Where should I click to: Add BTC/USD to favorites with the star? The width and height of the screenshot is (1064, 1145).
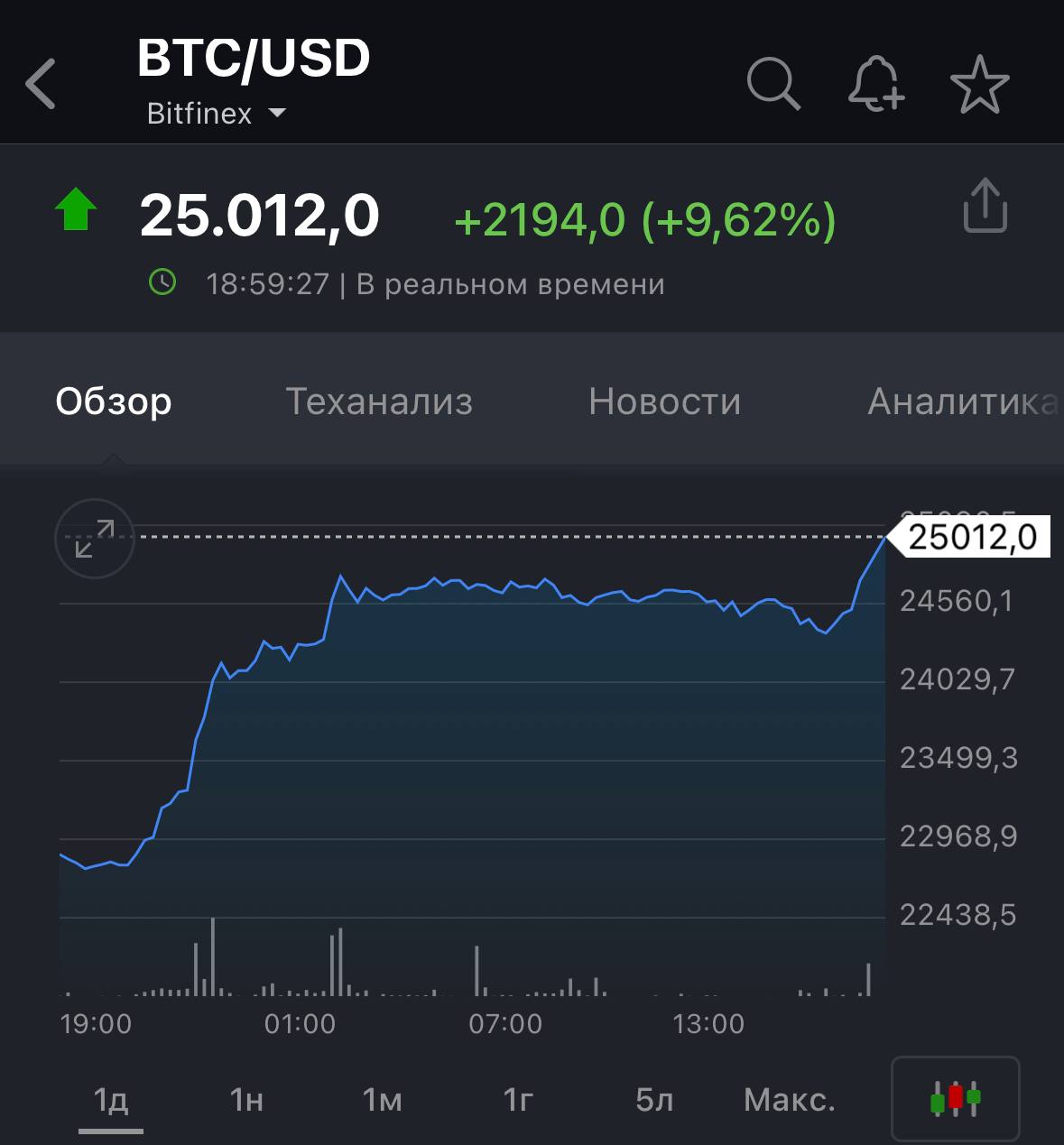click(x=979, y=83)
